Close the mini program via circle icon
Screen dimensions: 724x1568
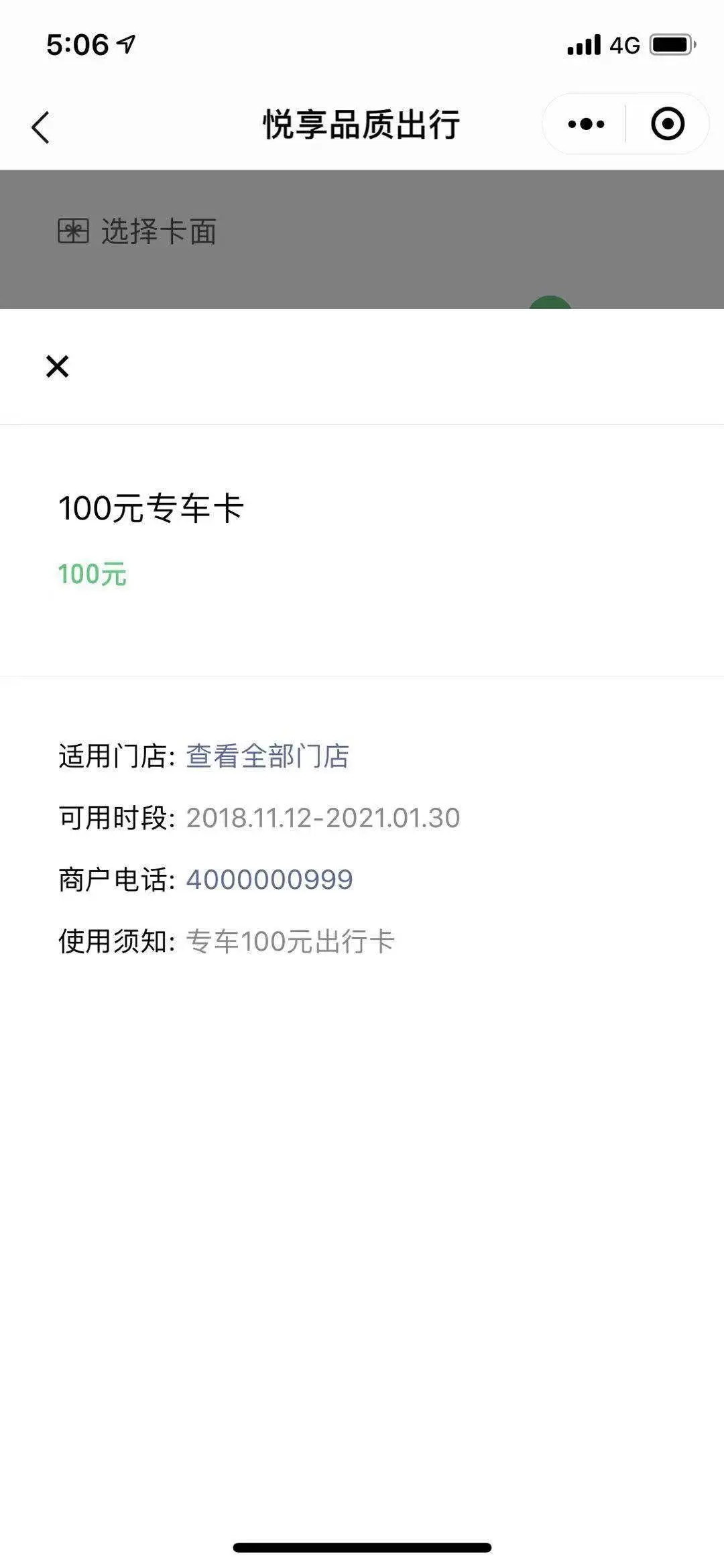point(667,124)
